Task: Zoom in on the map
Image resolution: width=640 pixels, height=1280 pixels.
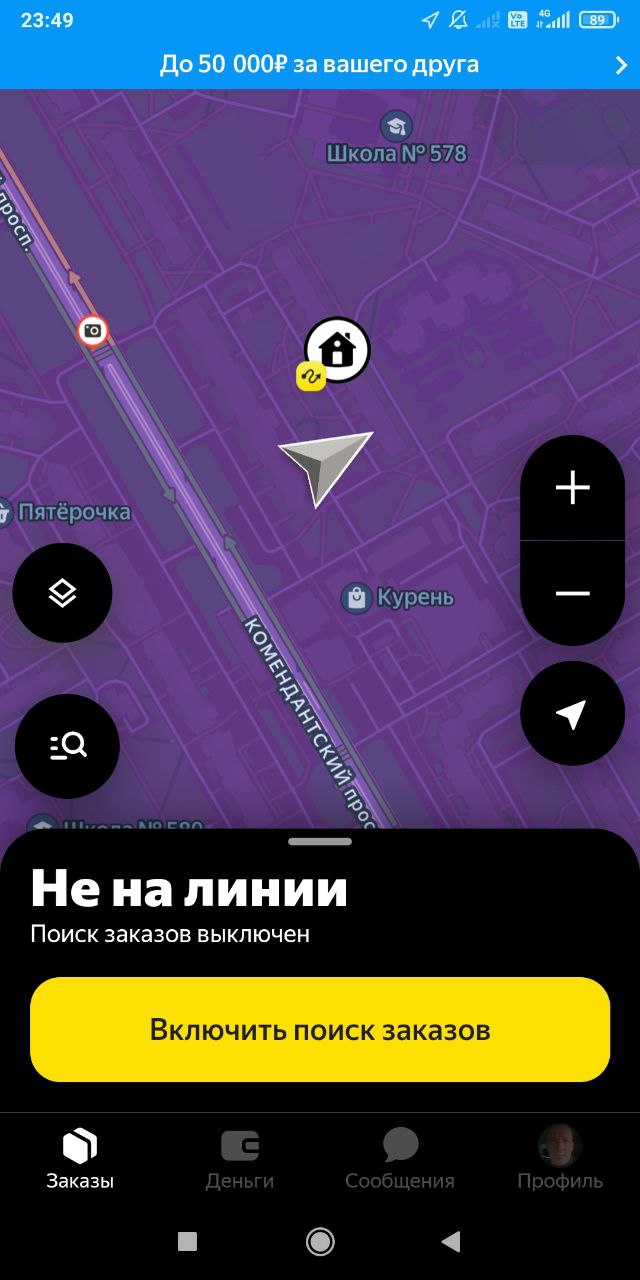Action: pos(572,488)
